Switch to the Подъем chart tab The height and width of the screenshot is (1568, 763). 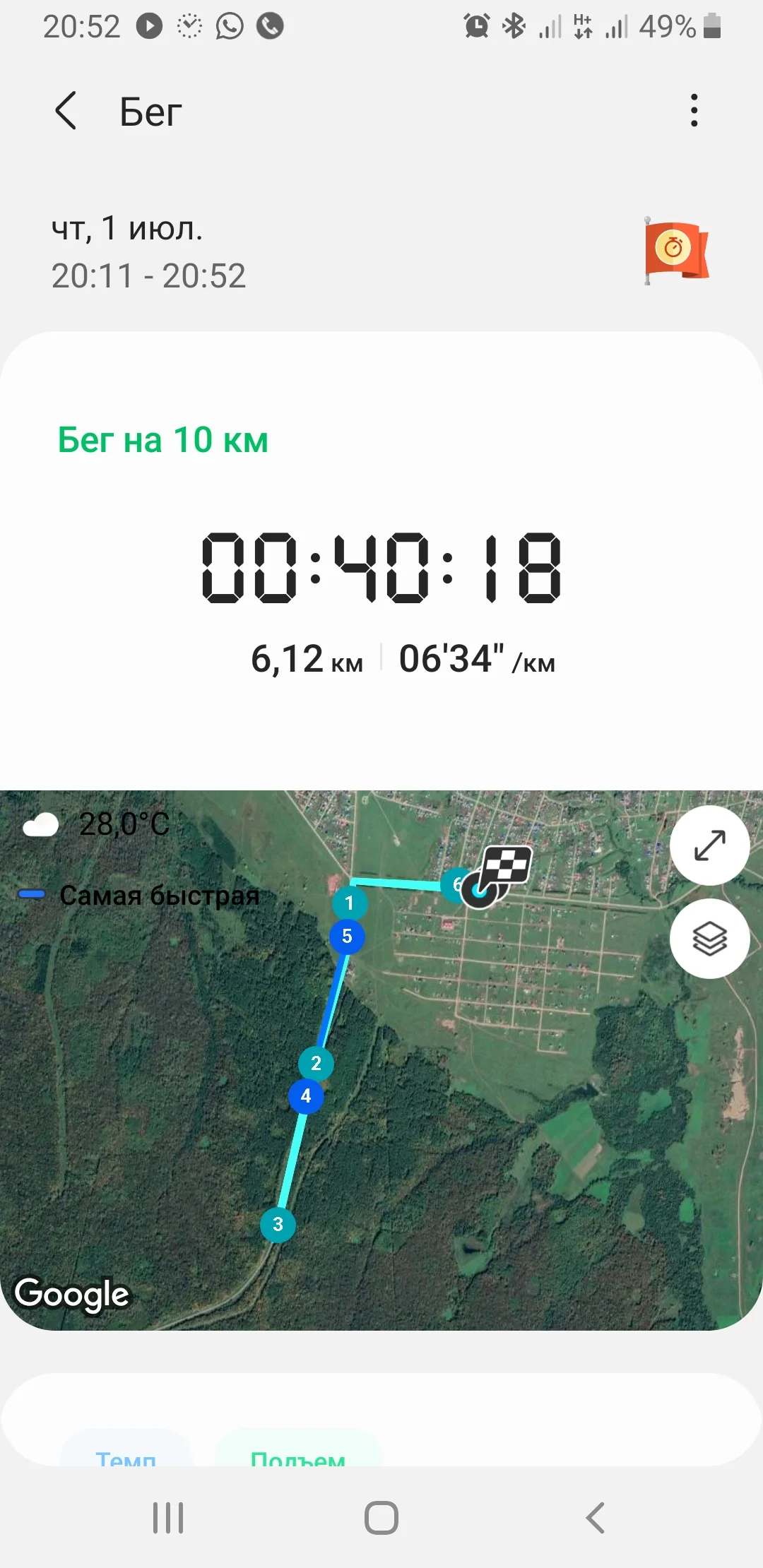(x=297, y=1455)
